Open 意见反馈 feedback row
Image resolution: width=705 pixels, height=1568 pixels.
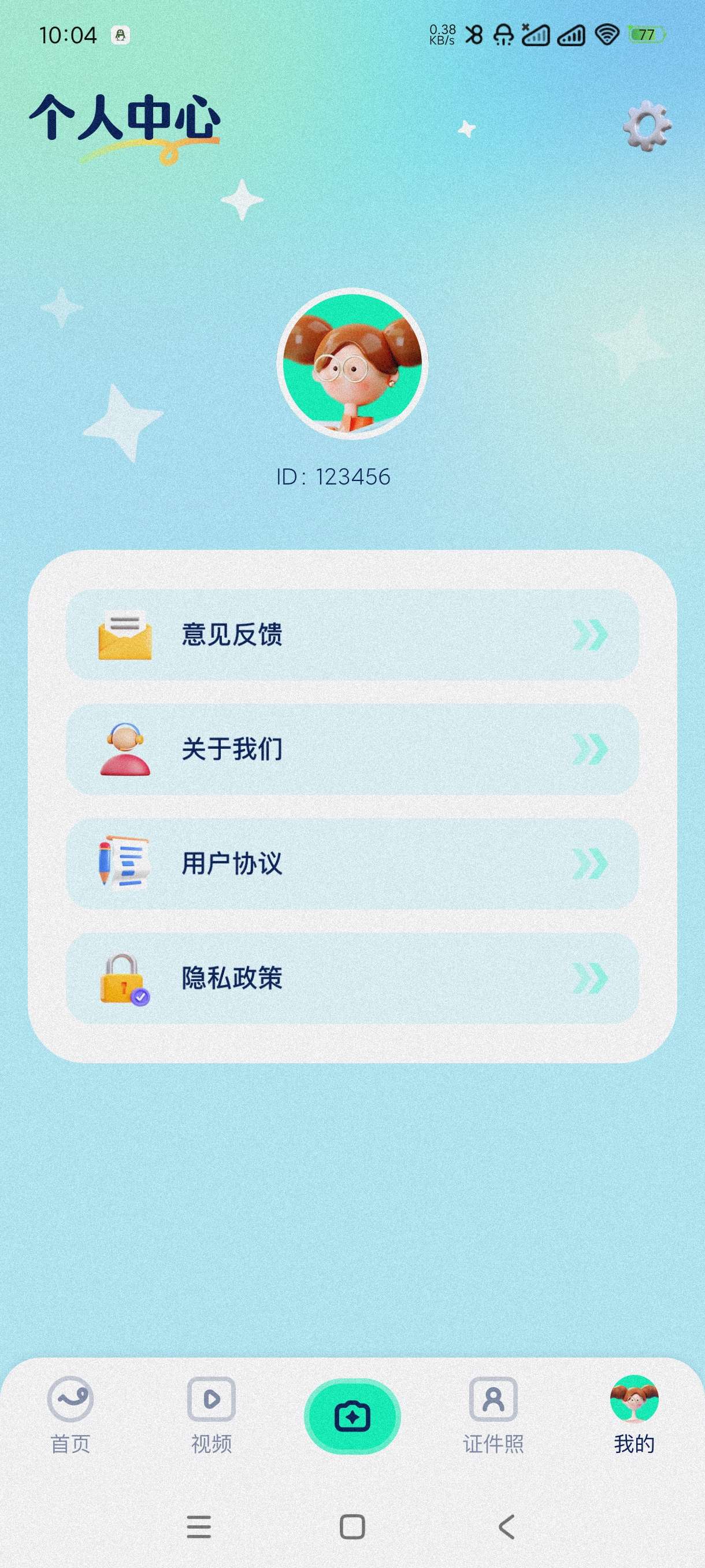point(352,634)
